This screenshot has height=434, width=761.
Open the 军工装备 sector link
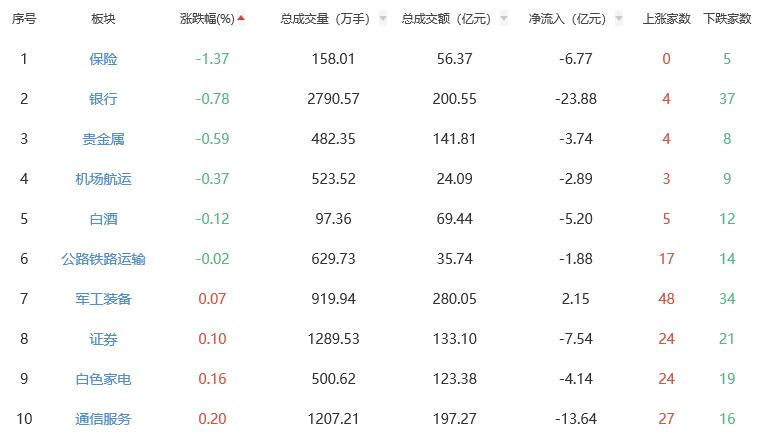103,299
